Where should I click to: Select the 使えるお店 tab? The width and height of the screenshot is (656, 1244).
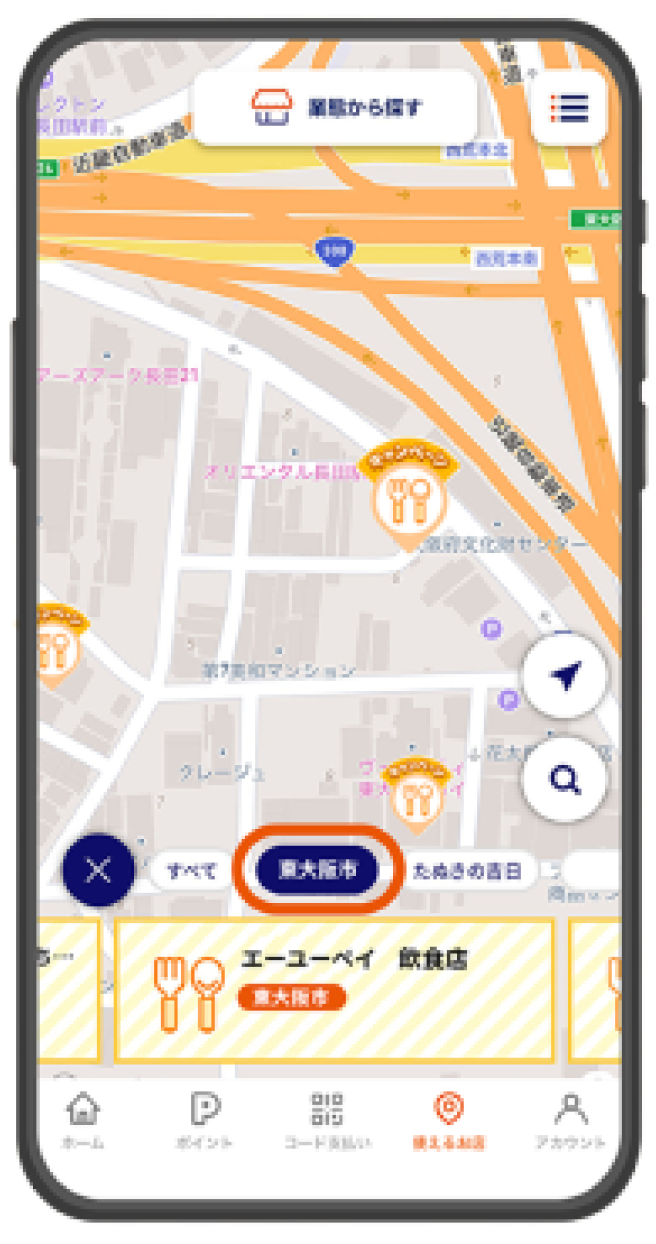(x=449, y=1119)
